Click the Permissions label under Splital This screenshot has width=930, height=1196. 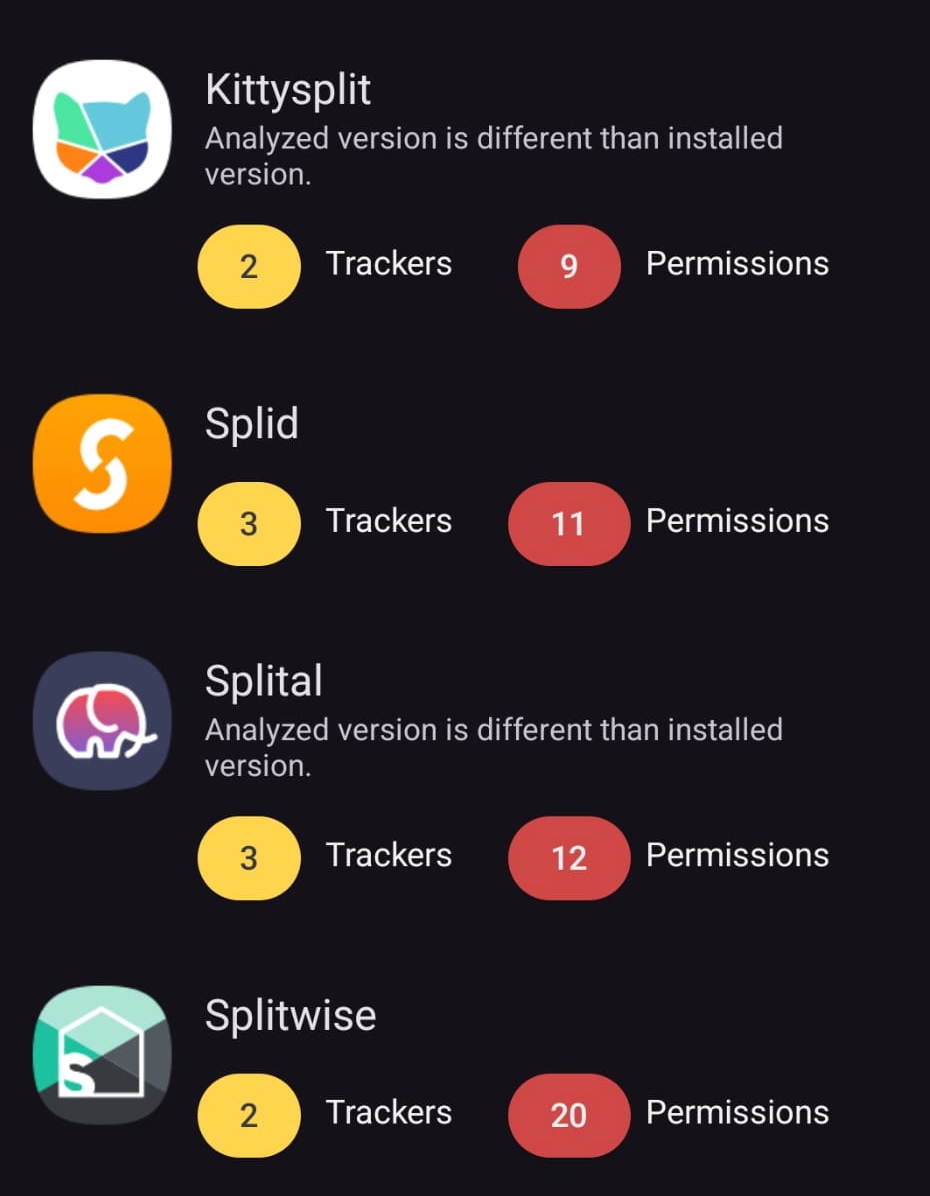737,855
